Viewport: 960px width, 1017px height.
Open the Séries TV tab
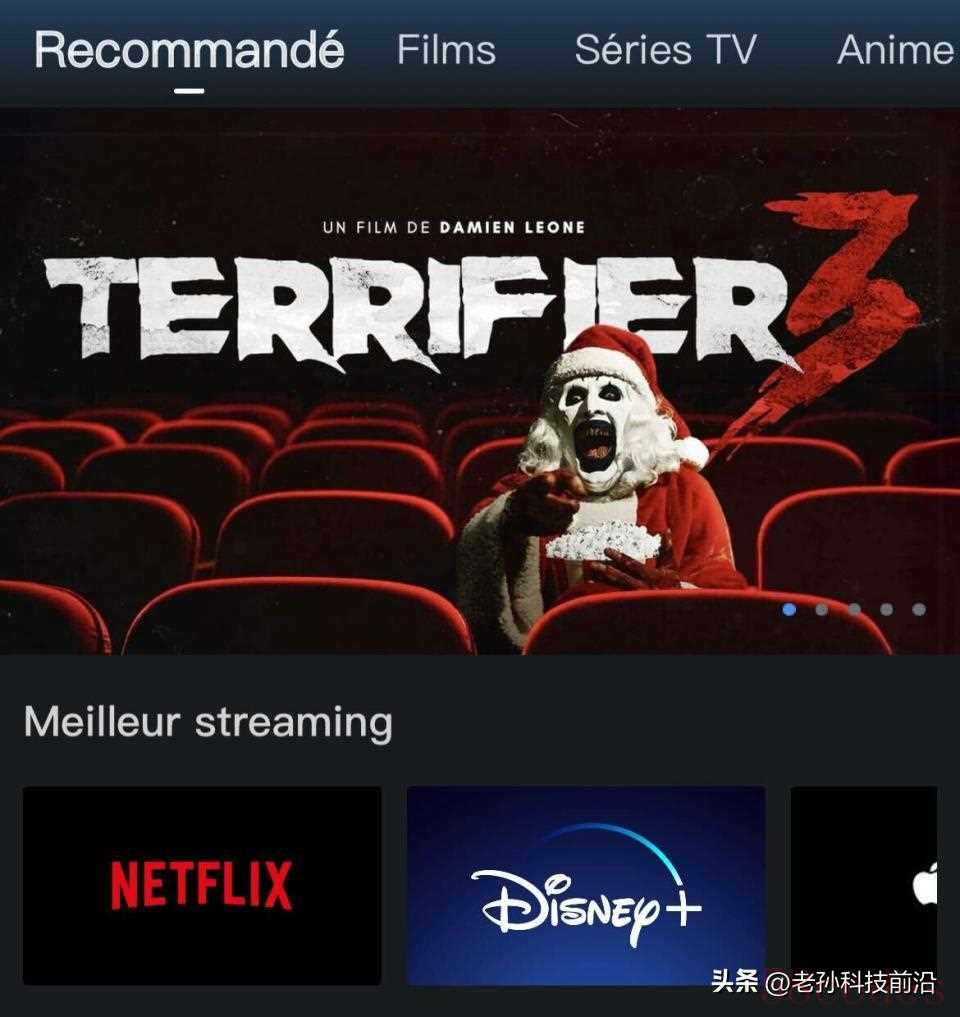click(x=665, y=50)
